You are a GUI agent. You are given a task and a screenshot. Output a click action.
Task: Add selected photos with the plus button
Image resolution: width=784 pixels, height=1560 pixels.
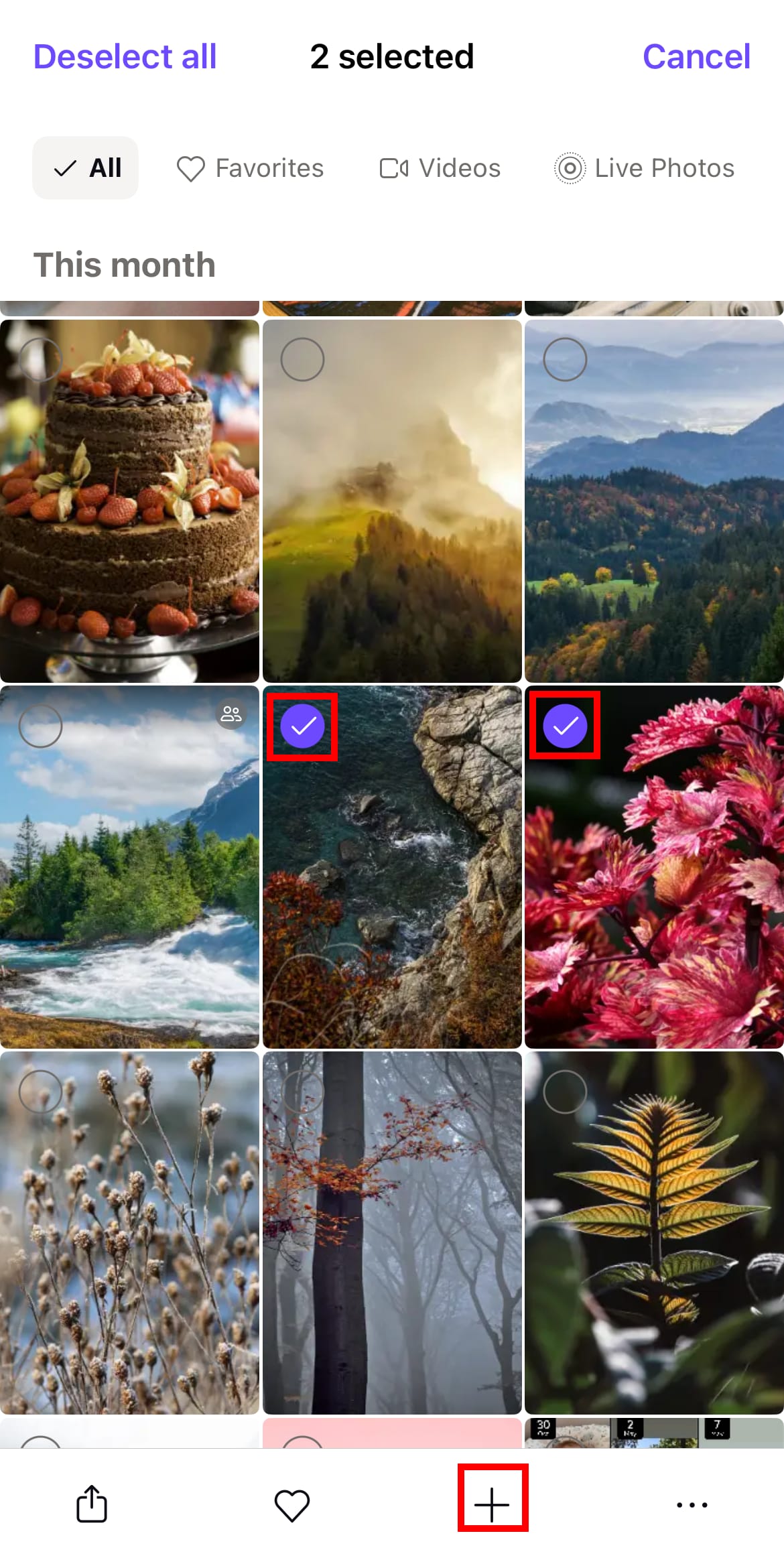[x=493, y=1504]
